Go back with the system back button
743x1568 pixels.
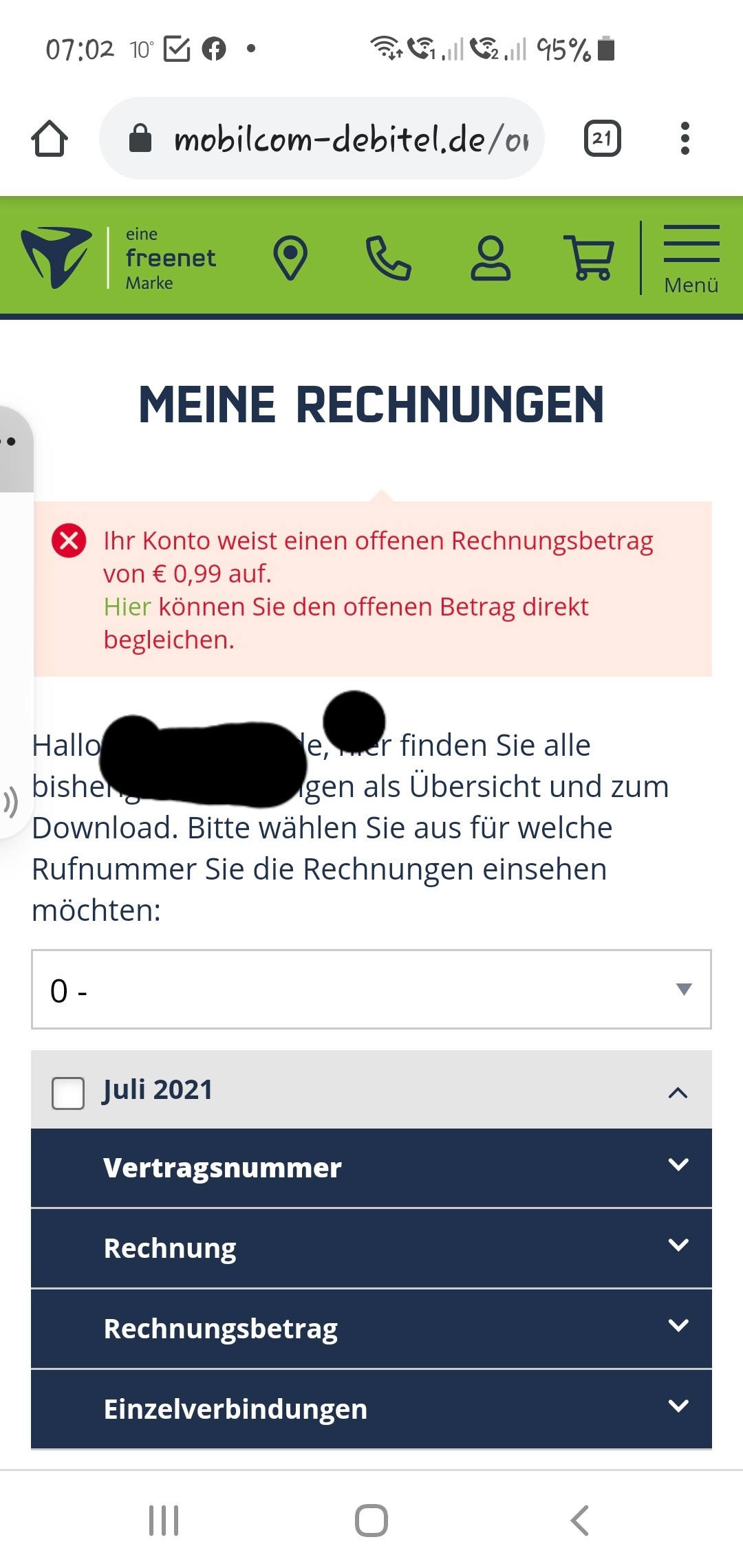pos(579,1521)
